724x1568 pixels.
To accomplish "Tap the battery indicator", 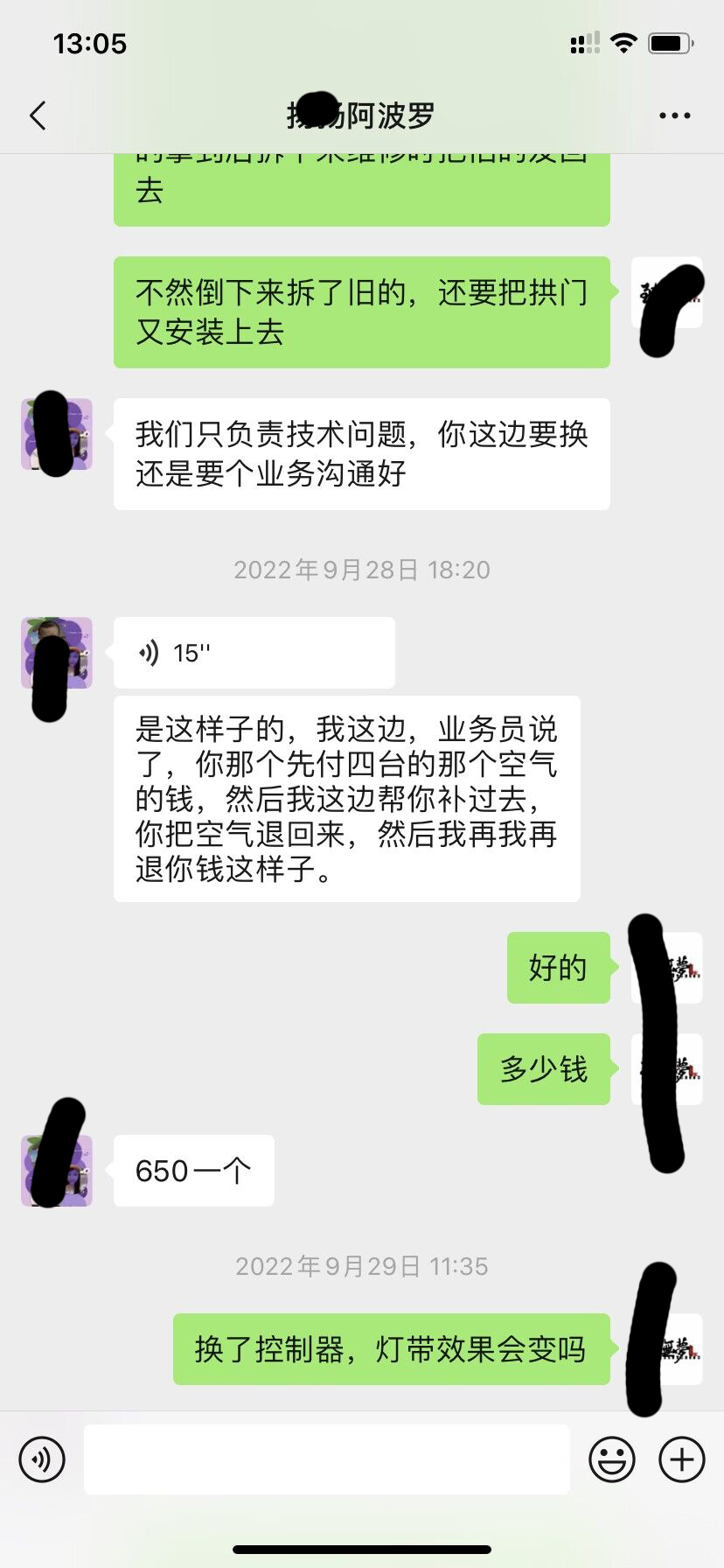I will pos(670,42).
